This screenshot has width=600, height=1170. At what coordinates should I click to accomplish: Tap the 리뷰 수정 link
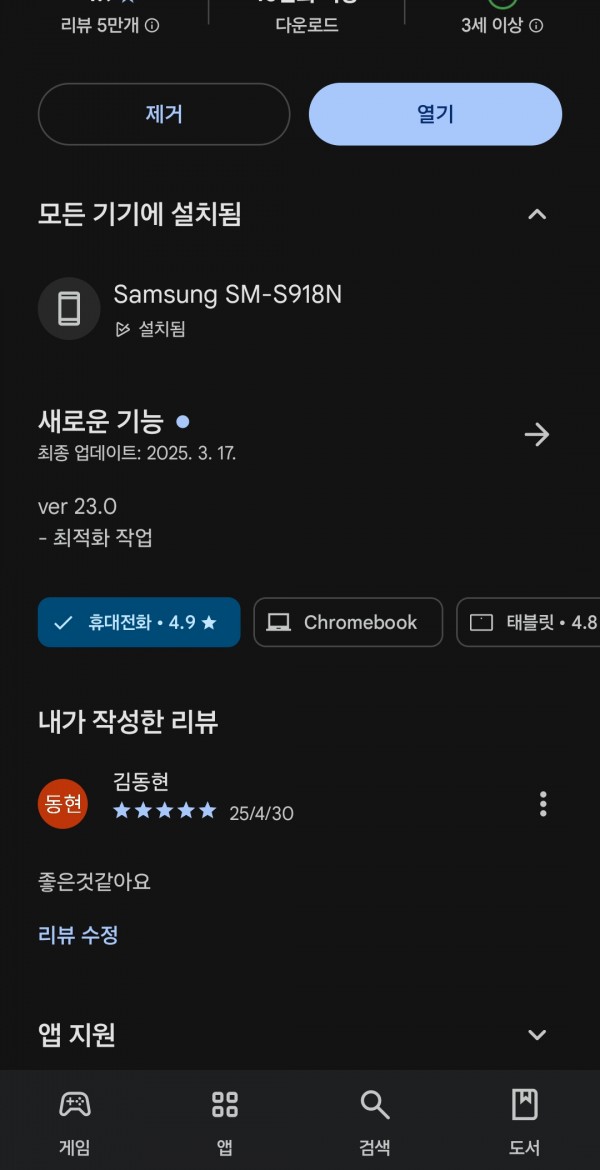tap(78, 935)
